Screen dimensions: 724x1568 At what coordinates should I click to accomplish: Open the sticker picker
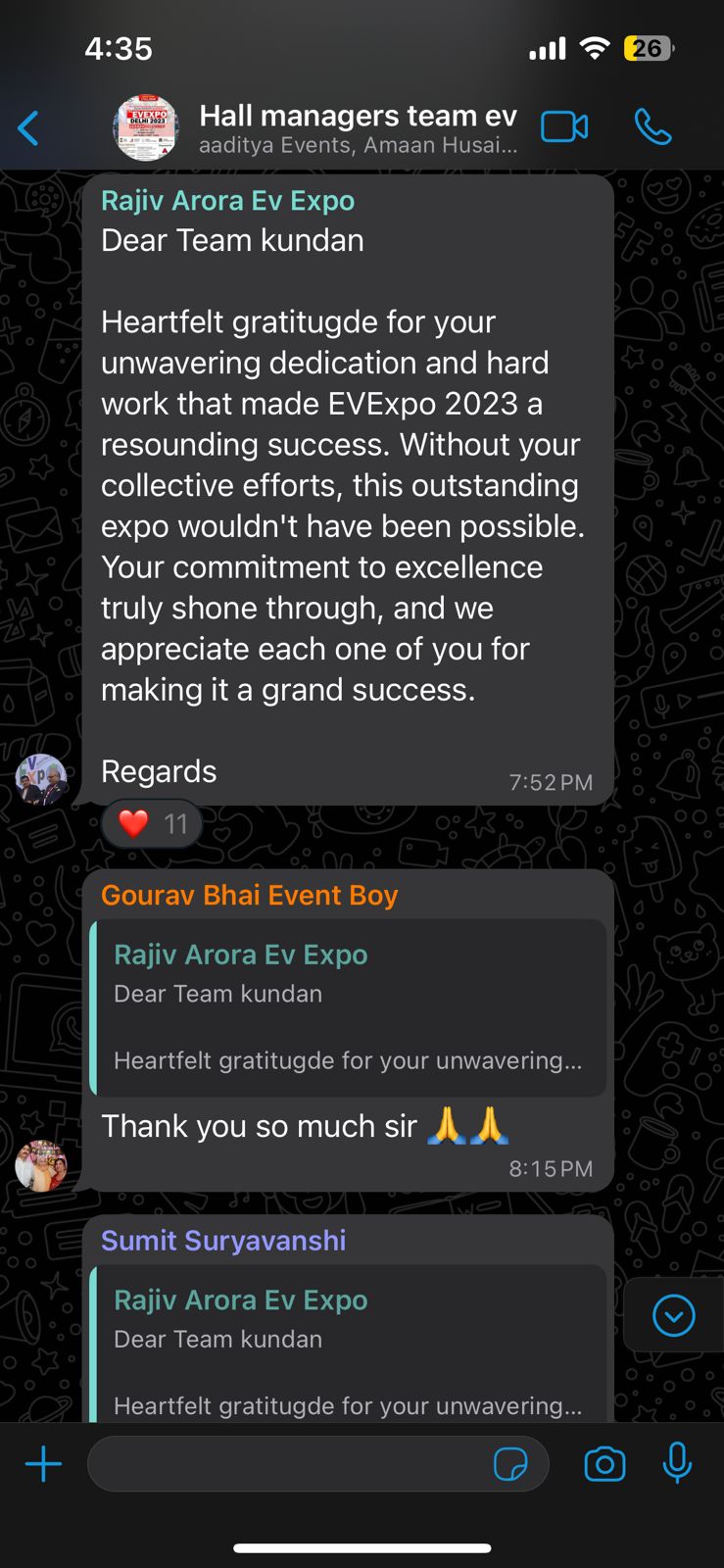point(509,1464)
